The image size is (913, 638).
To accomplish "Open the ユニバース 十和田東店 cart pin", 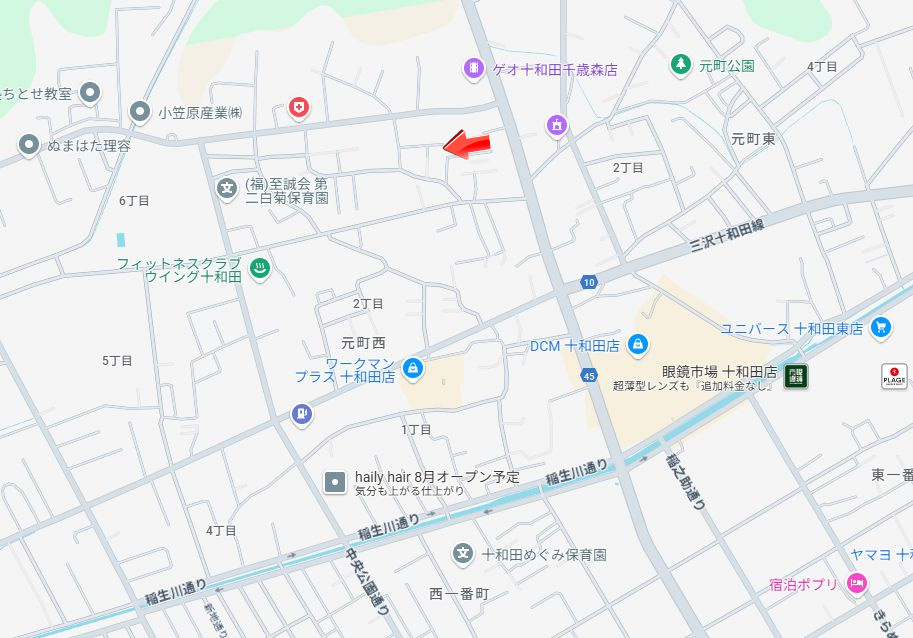I will click(x=880, y=327).
